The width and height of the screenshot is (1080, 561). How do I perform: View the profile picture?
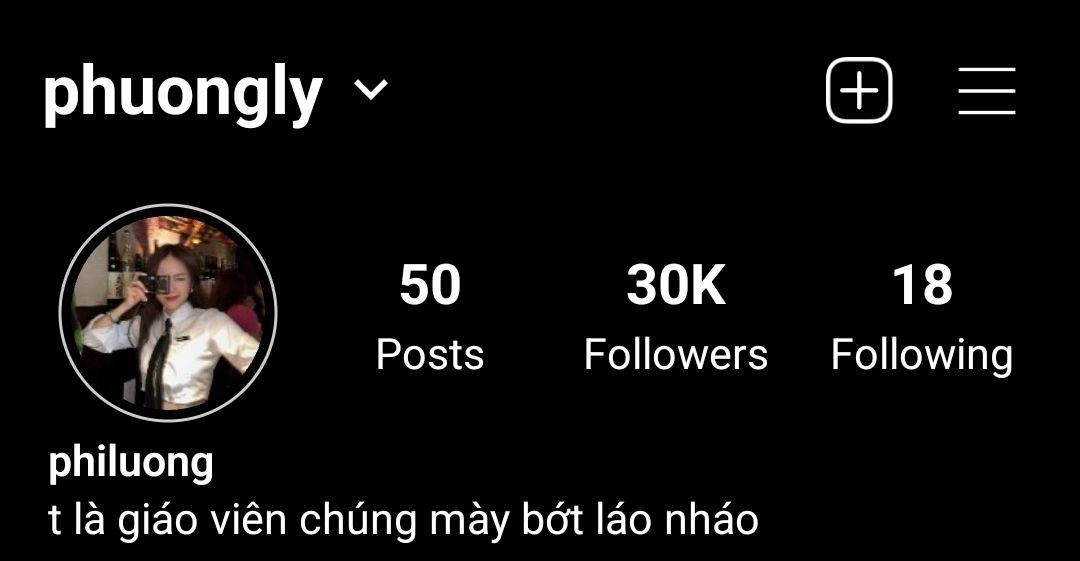(168, 312)
